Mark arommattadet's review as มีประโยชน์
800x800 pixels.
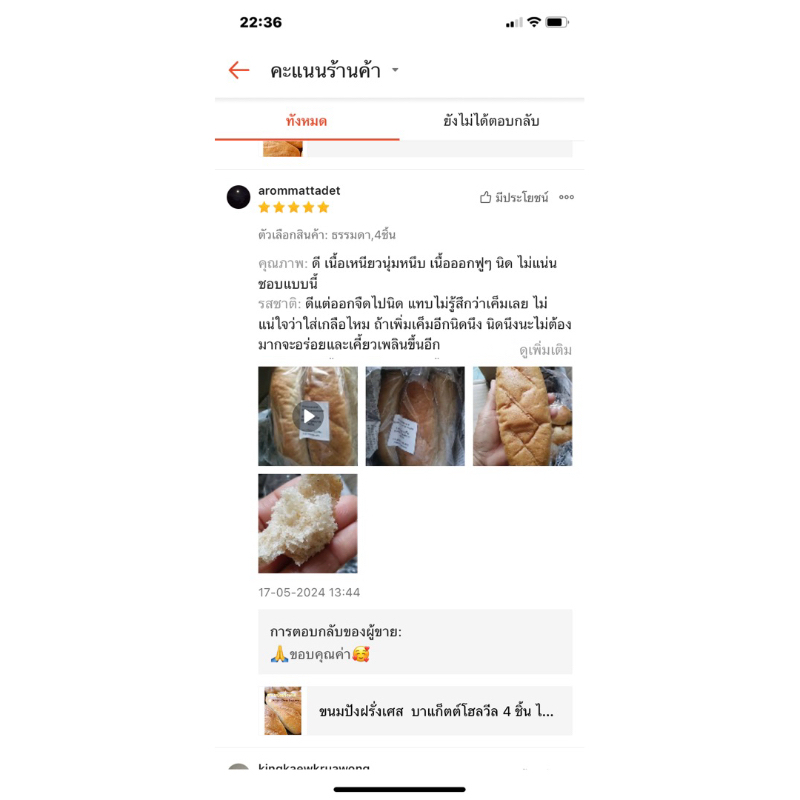pyautogui.click(x=514, y=198)
